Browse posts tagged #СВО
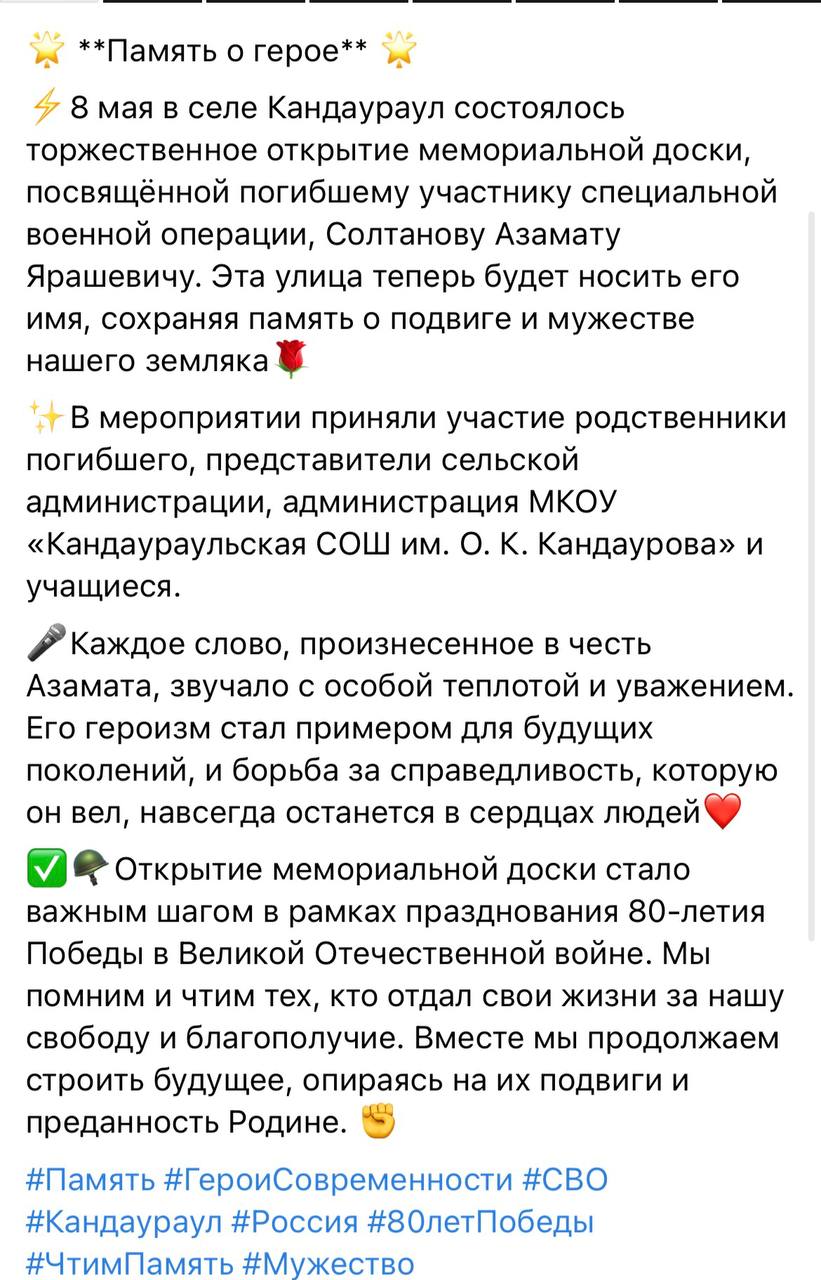 (565, 1180)
